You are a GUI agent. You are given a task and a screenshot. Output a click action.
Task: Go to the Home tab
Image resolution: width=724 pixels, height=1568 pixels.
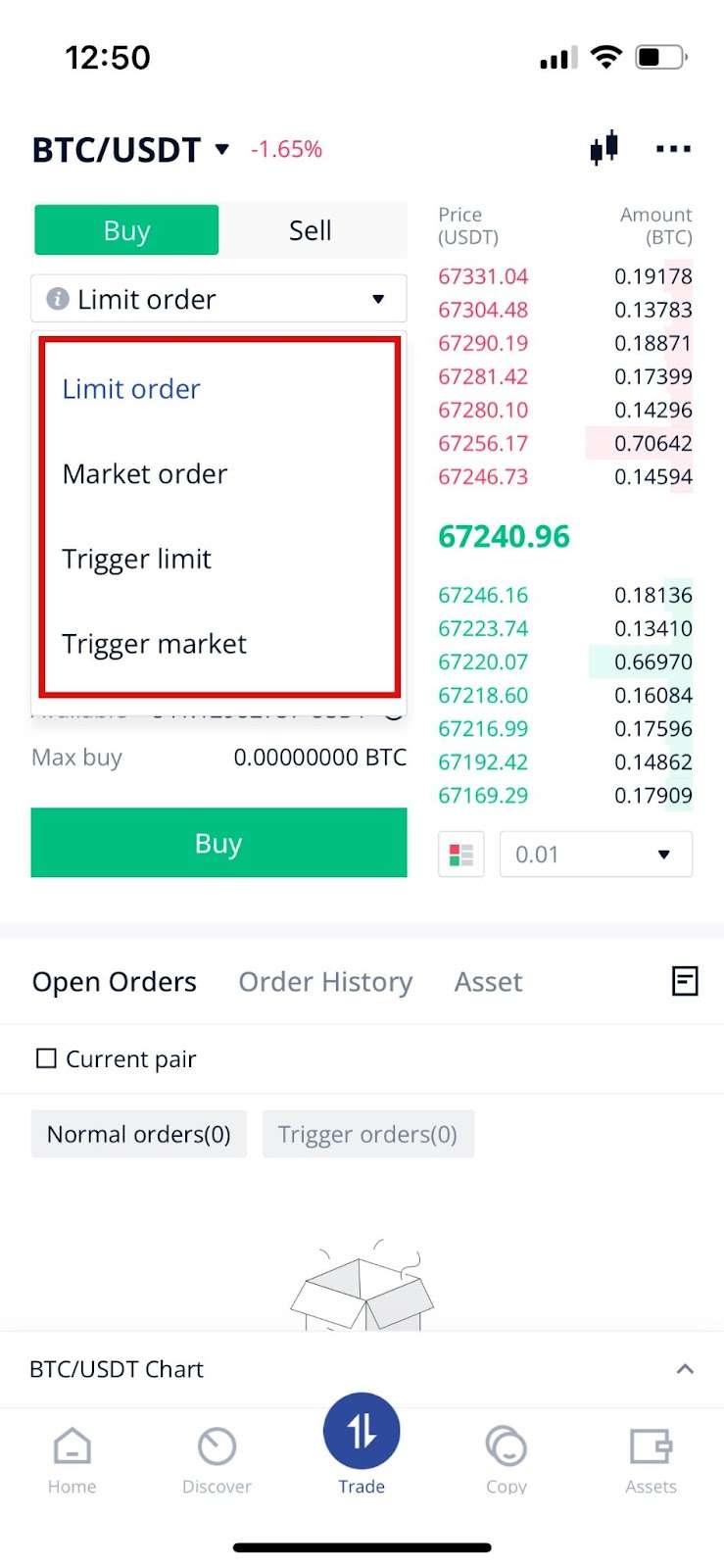72,1460
